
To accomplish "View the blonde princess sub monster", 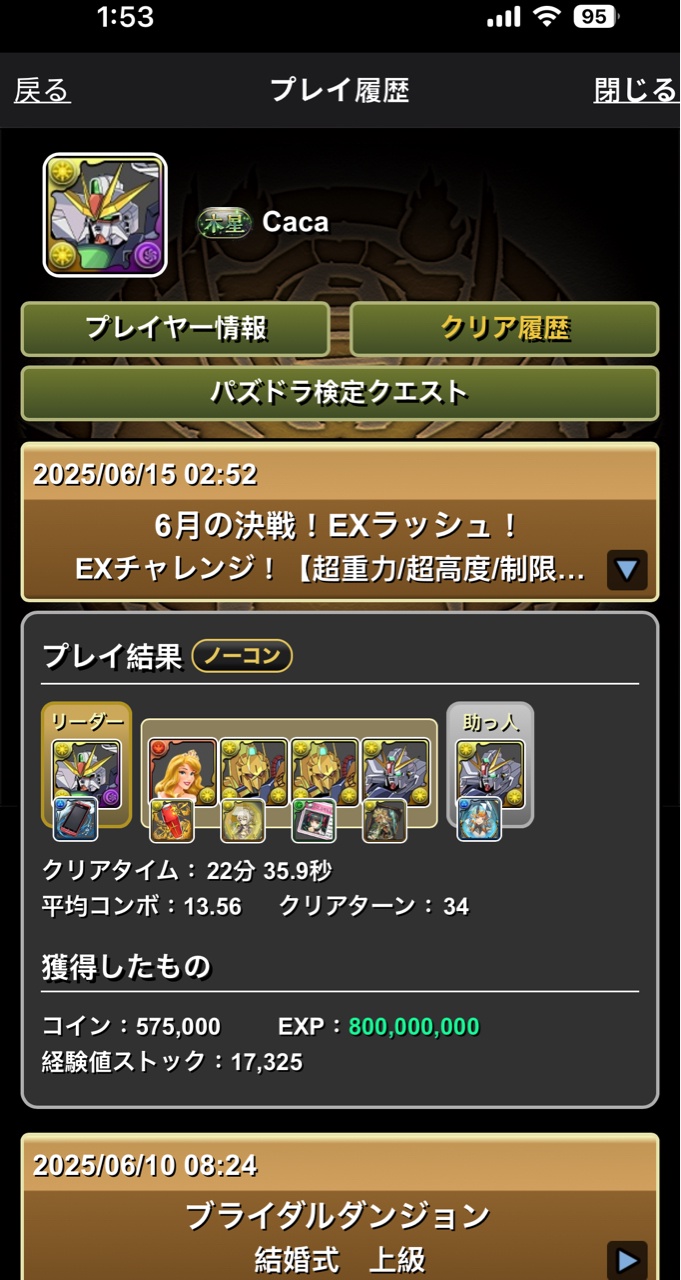I will coord(183,773).
